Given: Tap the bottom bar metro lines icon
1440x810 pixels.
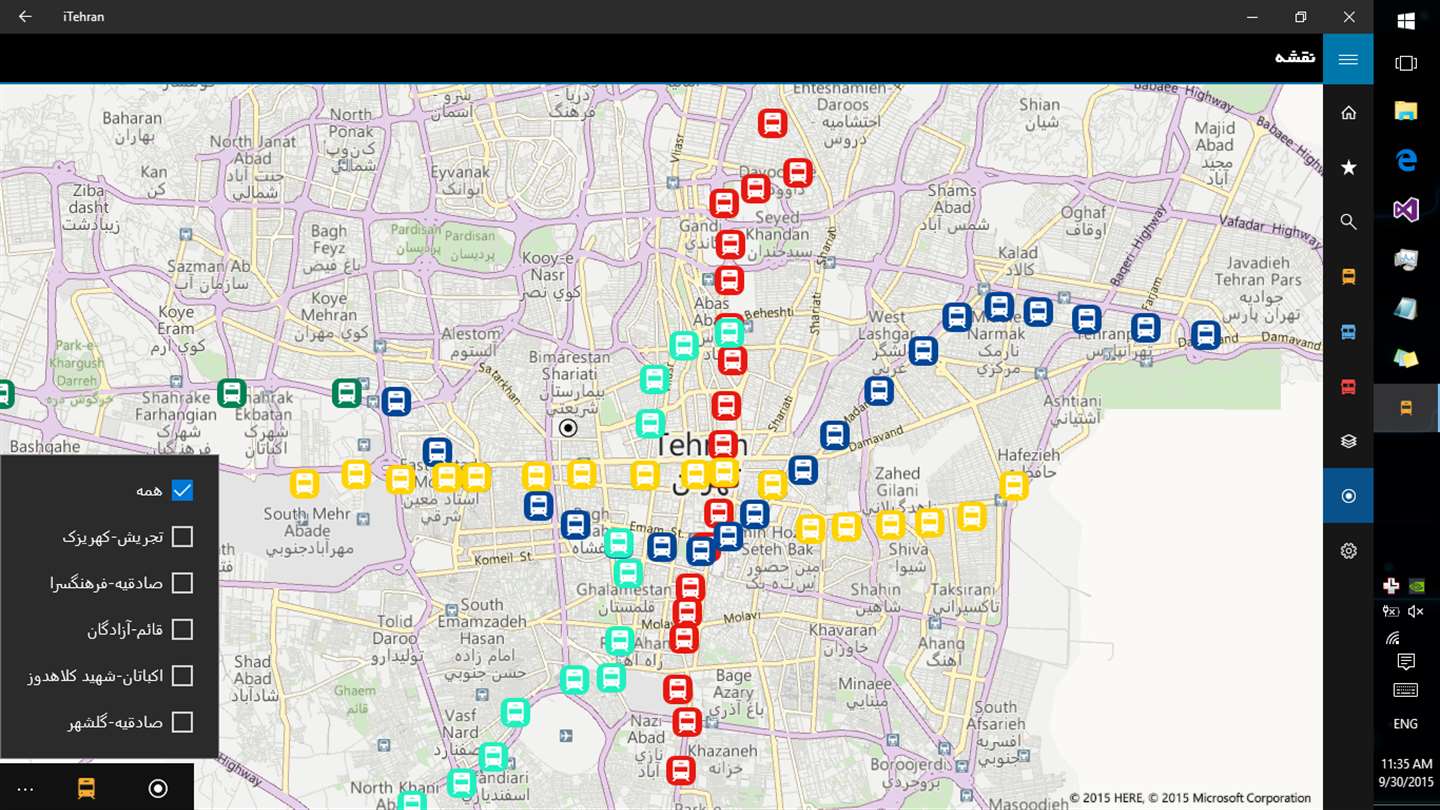Looking at the screenshot, I should (87, 789).
